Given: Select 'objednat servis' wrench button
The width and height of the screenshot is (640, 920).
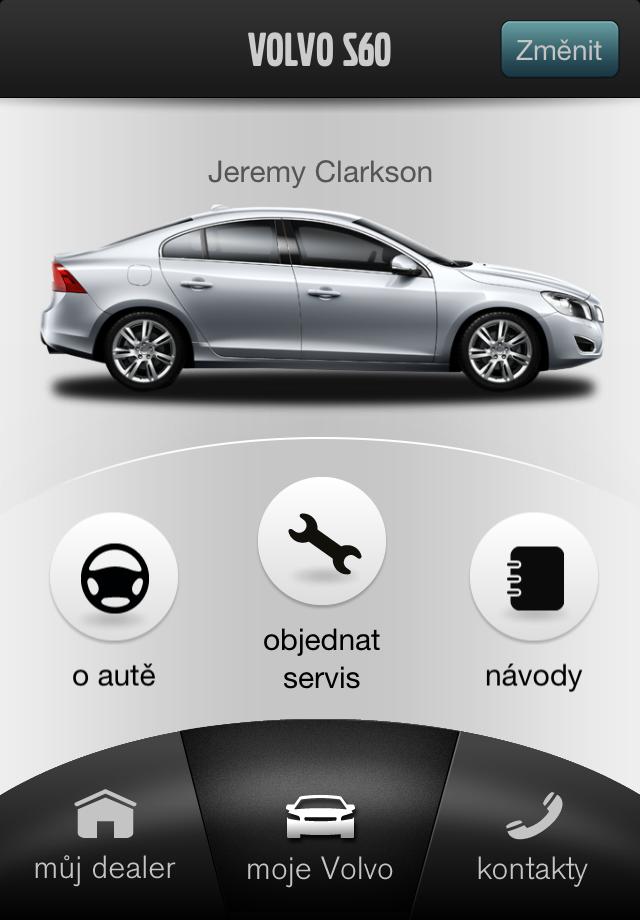Looking at the screenshot, I should (x=321, y=541).
